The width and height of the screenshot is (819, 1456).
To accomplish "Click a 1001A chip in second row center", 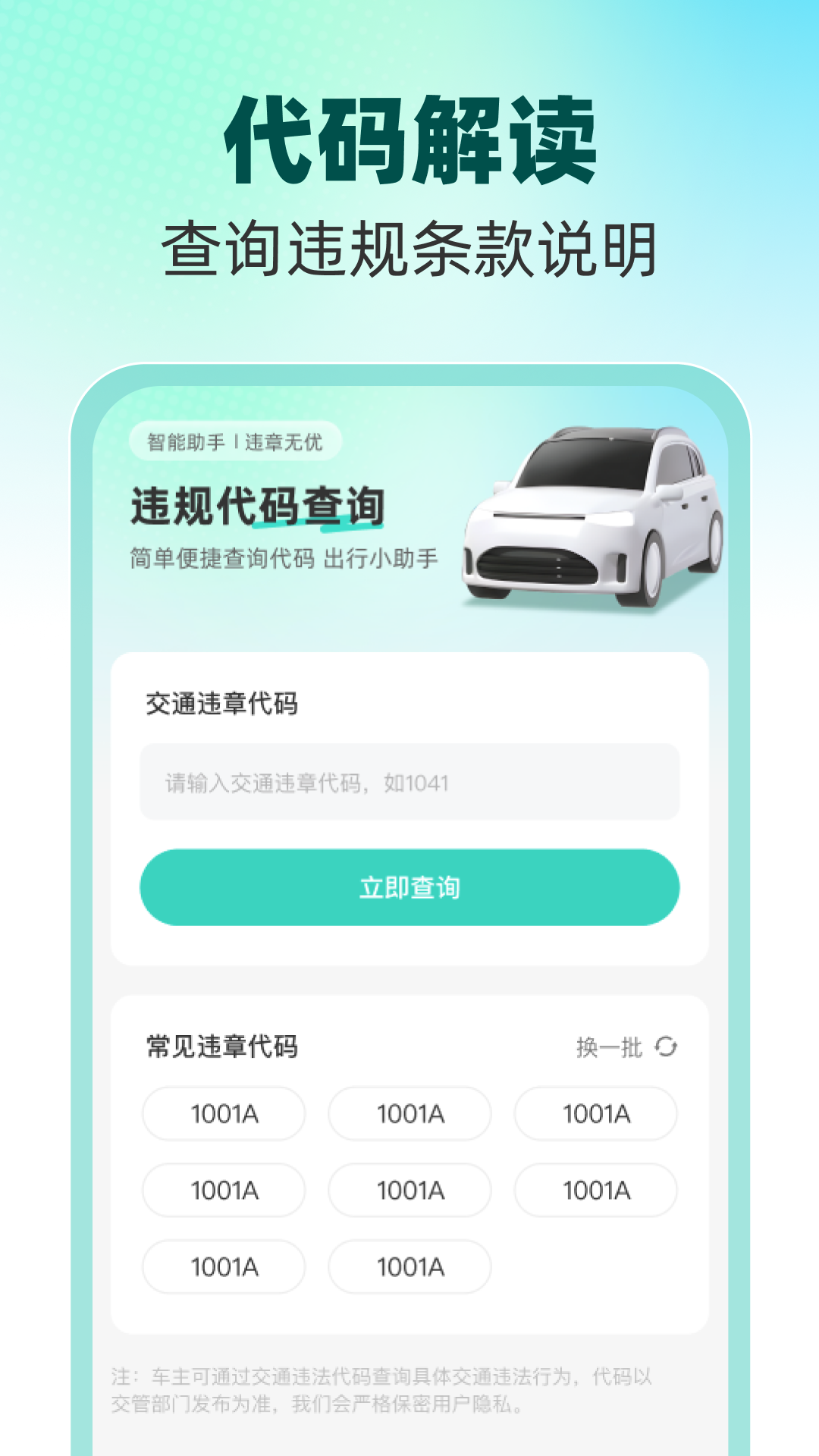I will [x=409, y=1189].
